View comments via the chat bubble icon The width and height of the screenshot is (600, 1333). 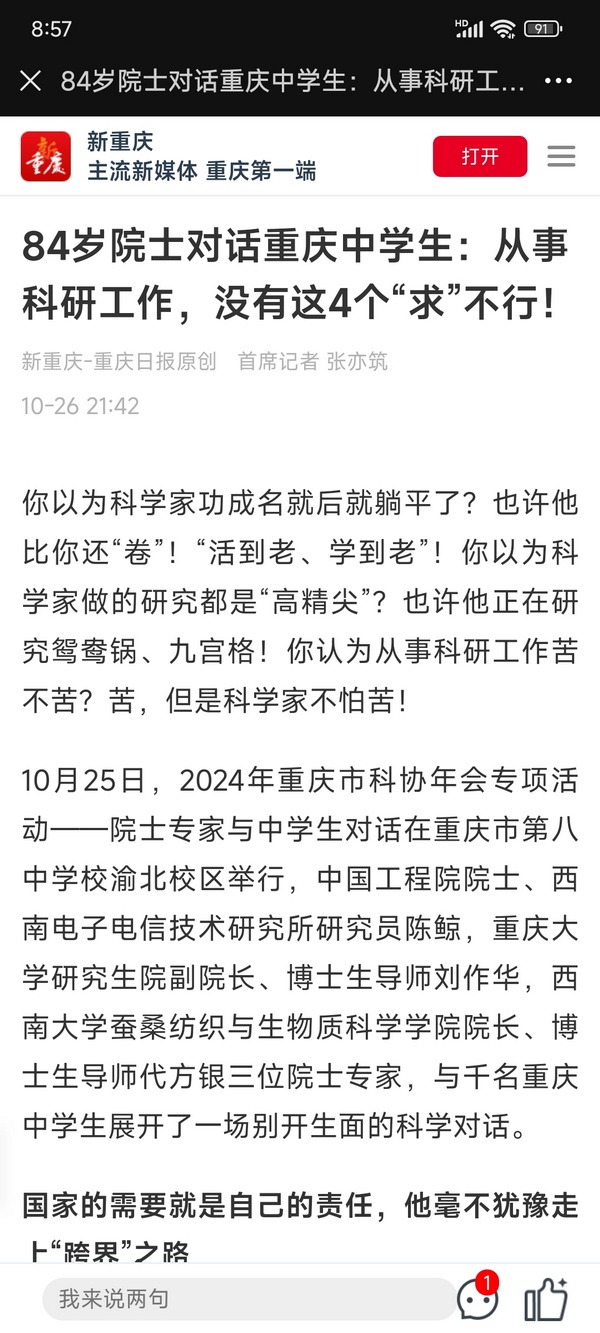(x=478, y=1297)
